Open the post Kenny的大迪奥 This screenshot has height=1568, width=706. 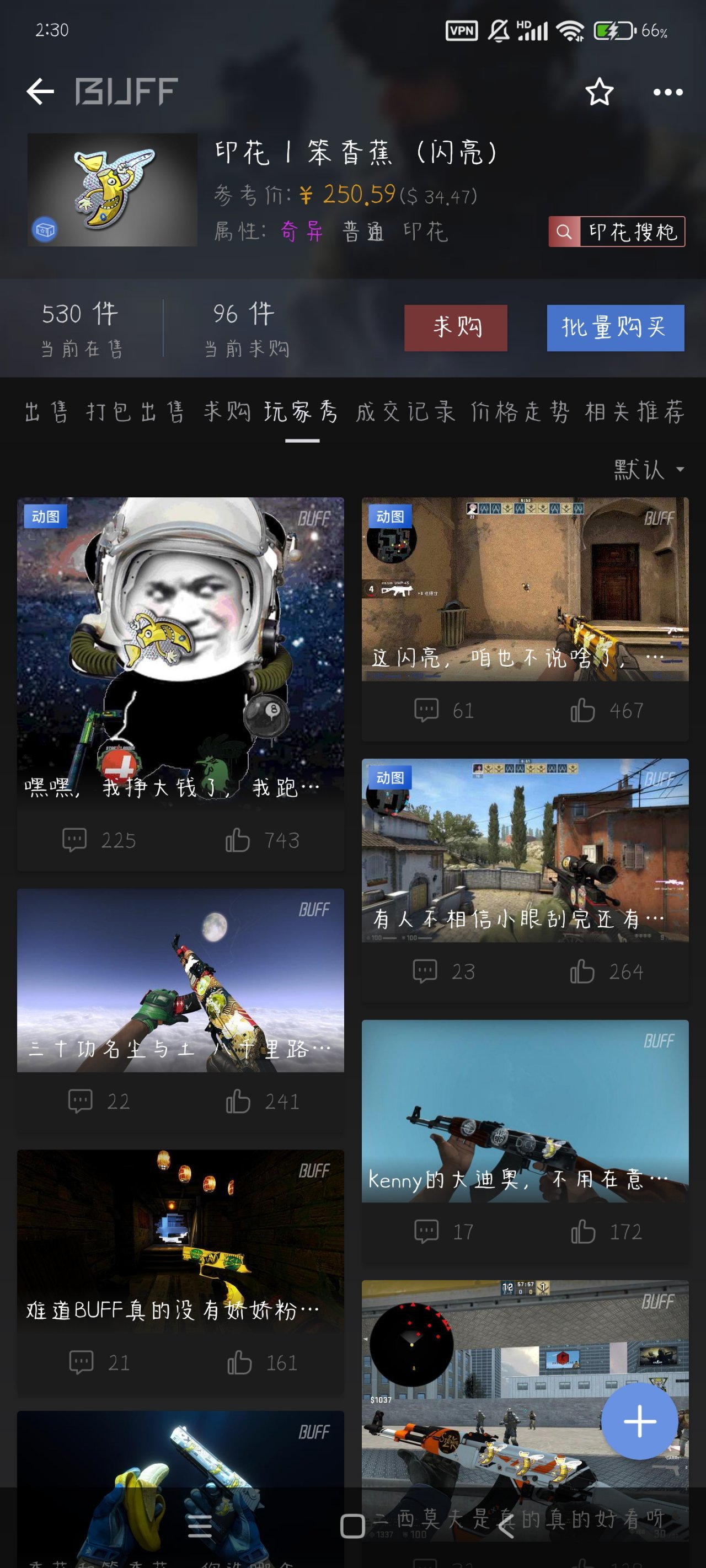point(525,1111)
